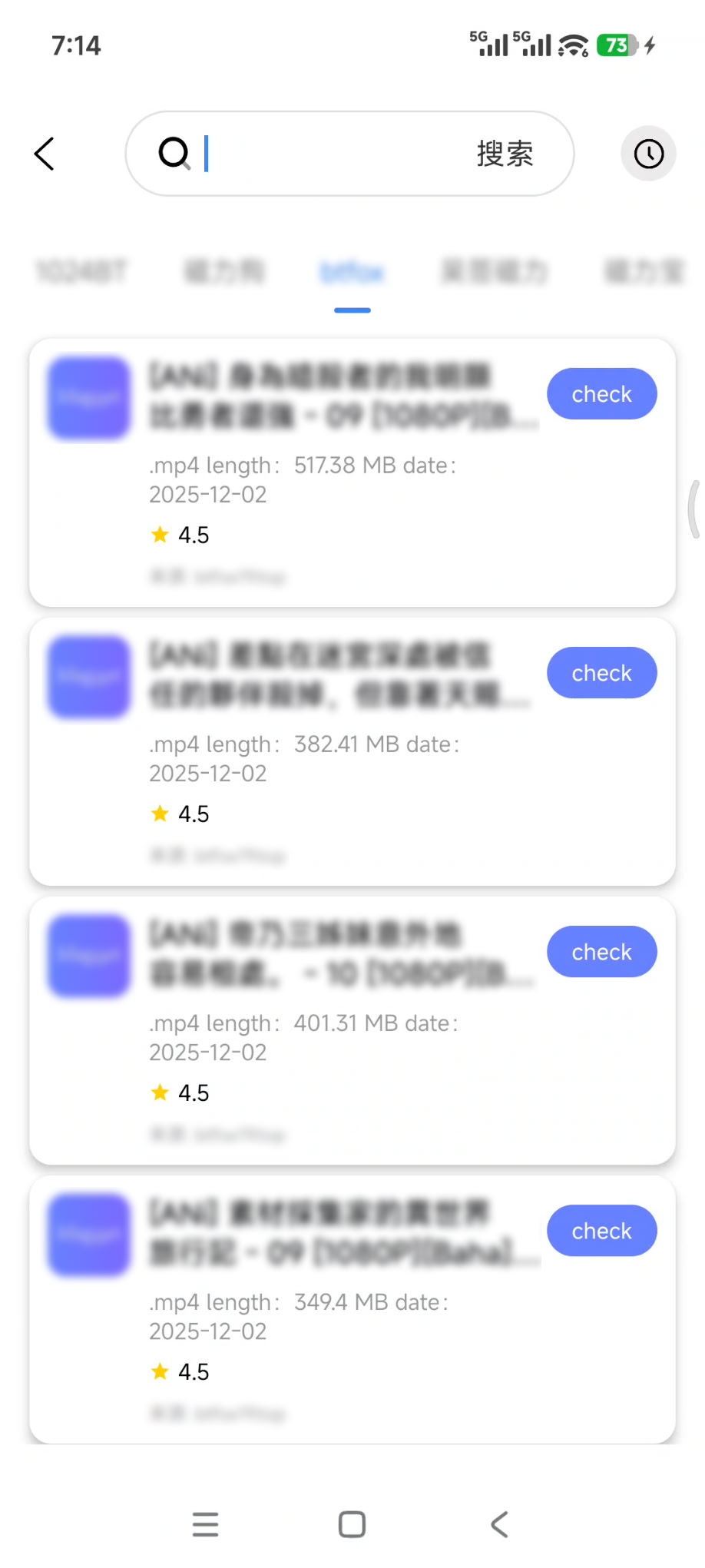Screen dimensions: 705x1568
Task: Open the 517.38 MB result card
Action: 352,472
